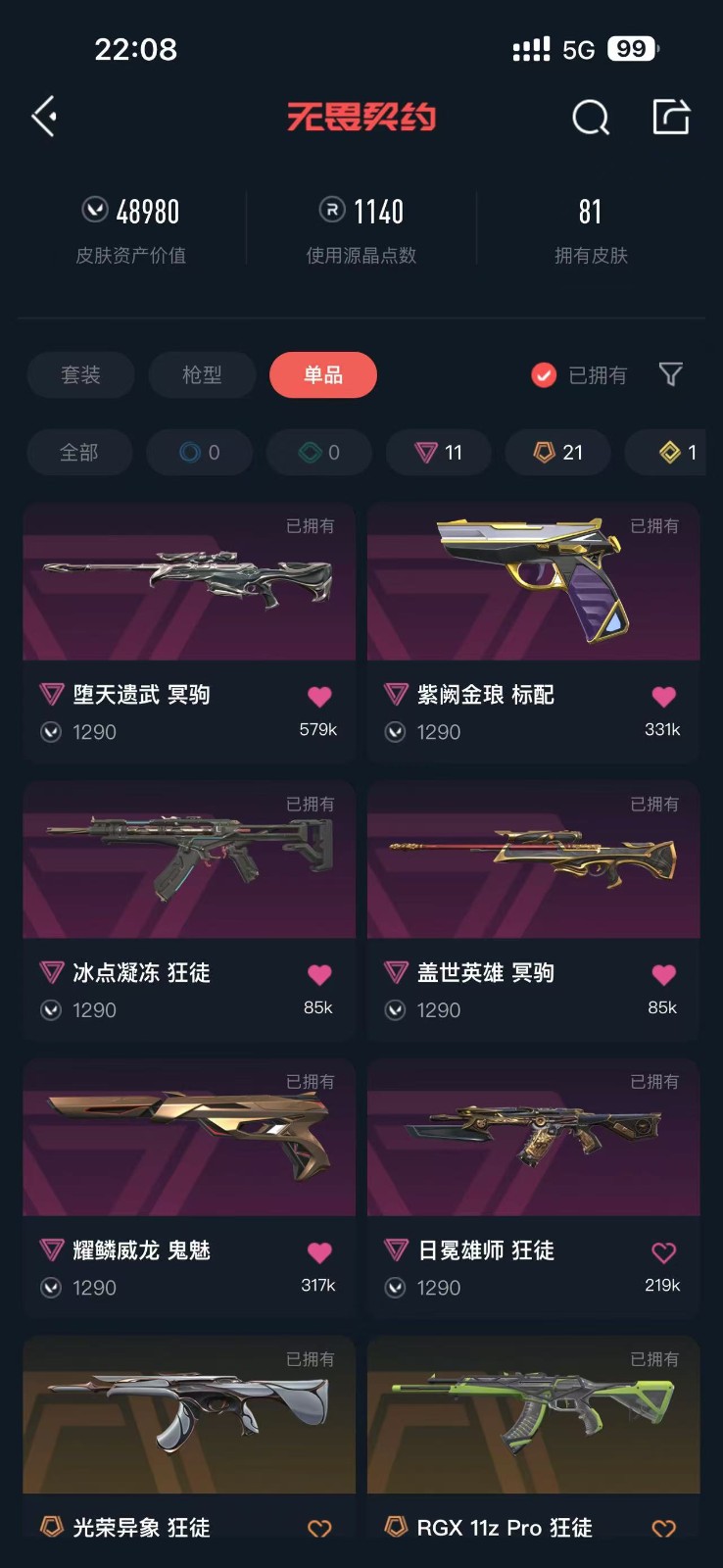Viewport: 723px width, 1568px height.
Task: Filter by the orange tier chip showing 21
Action: pyautogui.click(x=557, y=452)
